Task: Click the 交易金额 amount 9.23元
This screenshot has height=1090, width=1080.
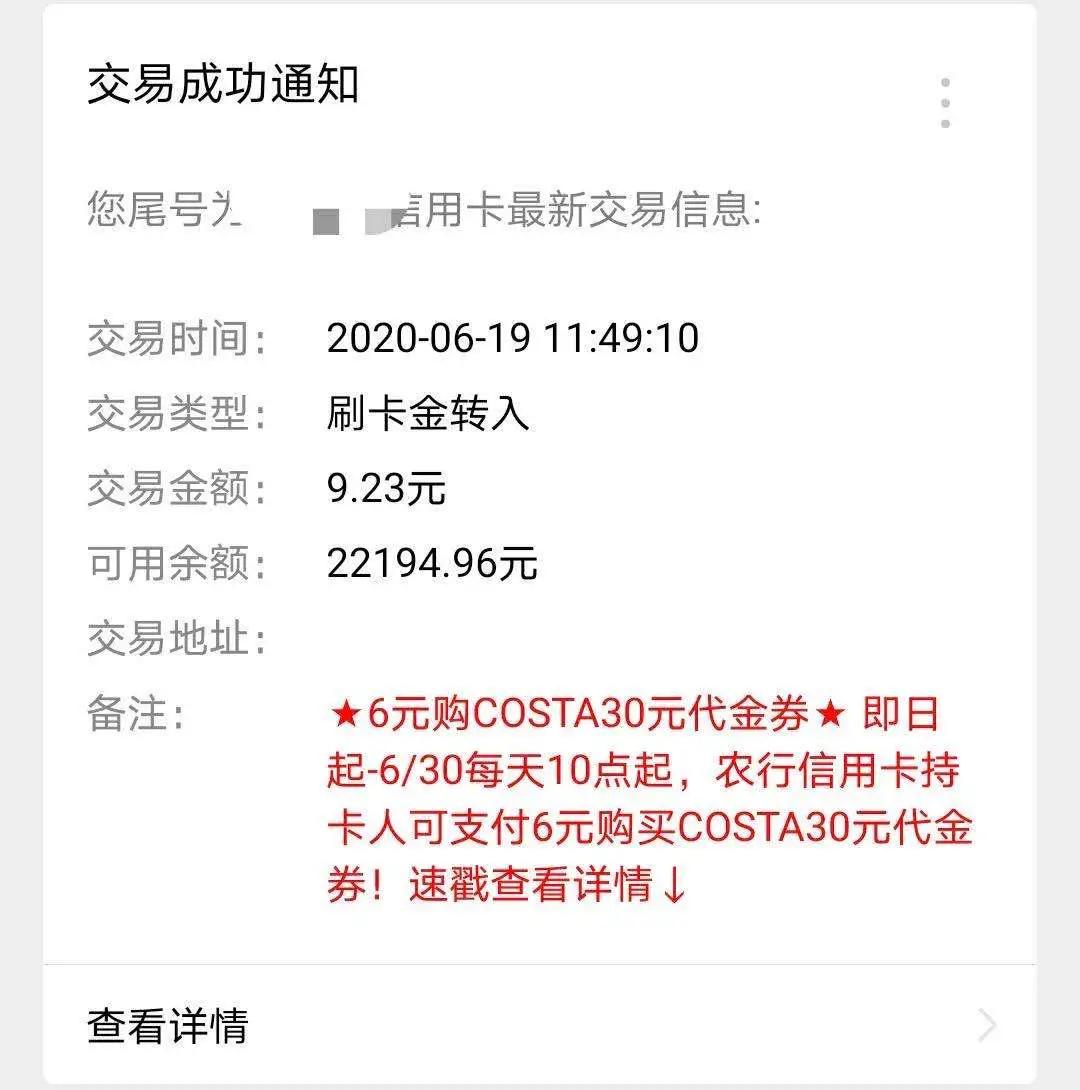Action: point(388,489)
